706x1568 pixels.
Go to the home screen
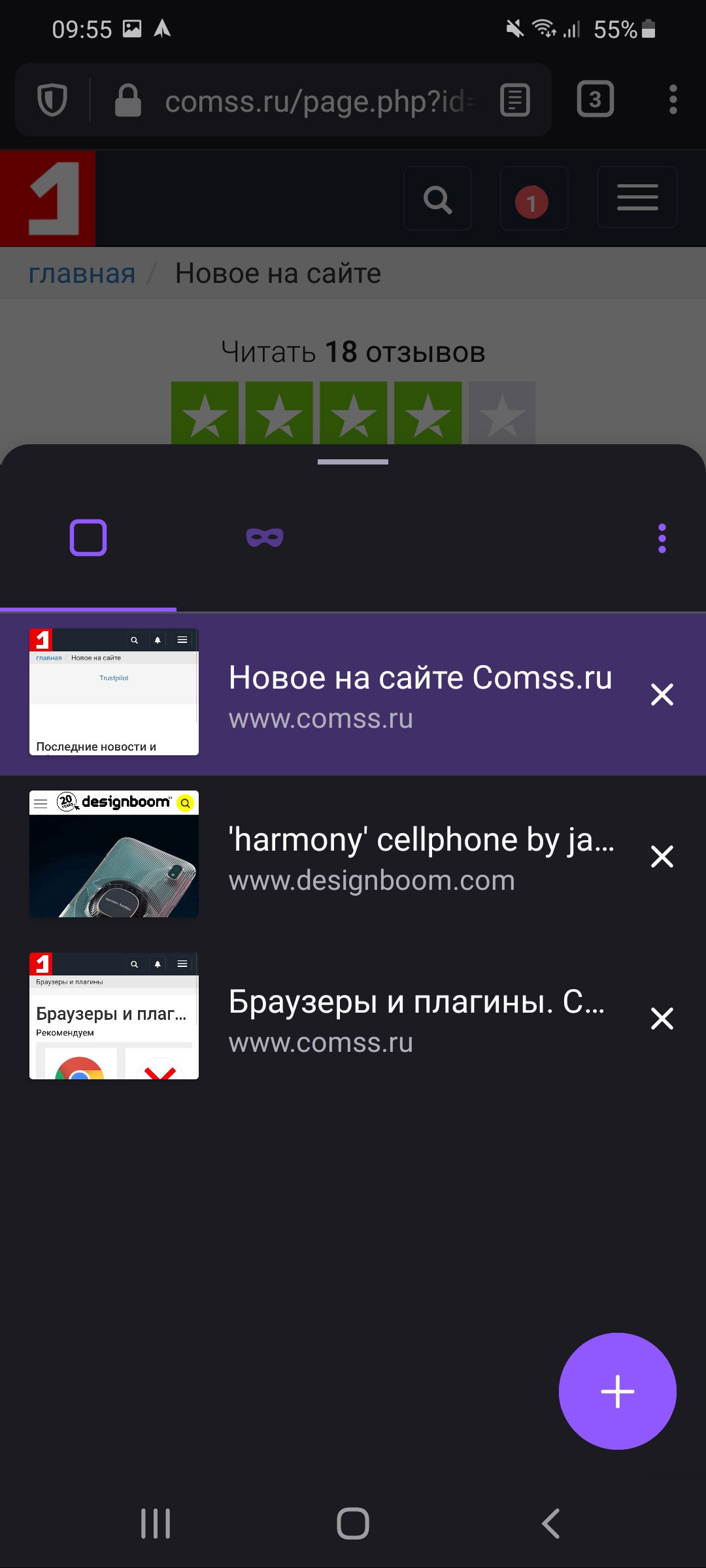coord(353,1524)
